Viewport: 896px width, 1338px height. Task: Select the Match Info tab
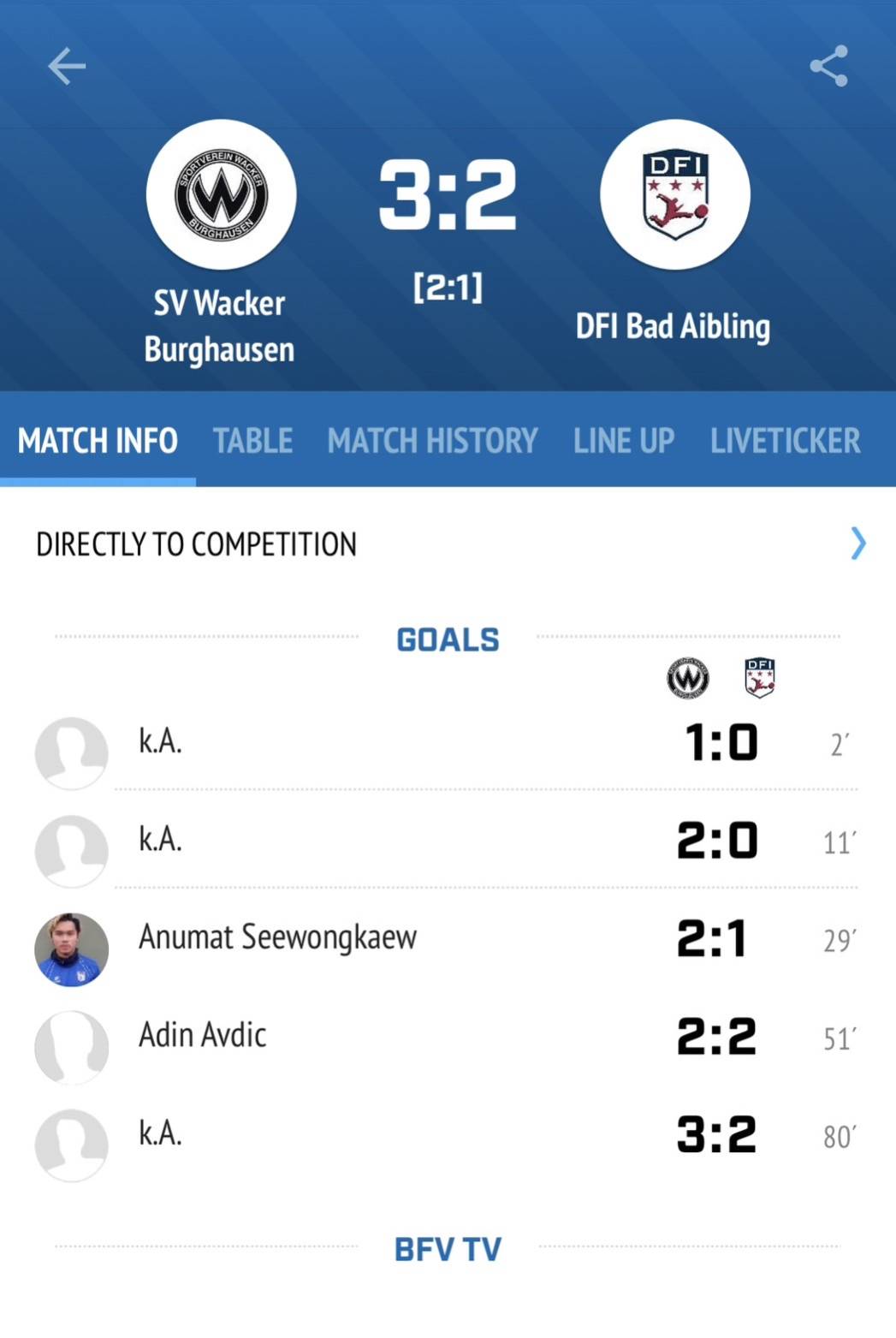click(x=98, y=441)
